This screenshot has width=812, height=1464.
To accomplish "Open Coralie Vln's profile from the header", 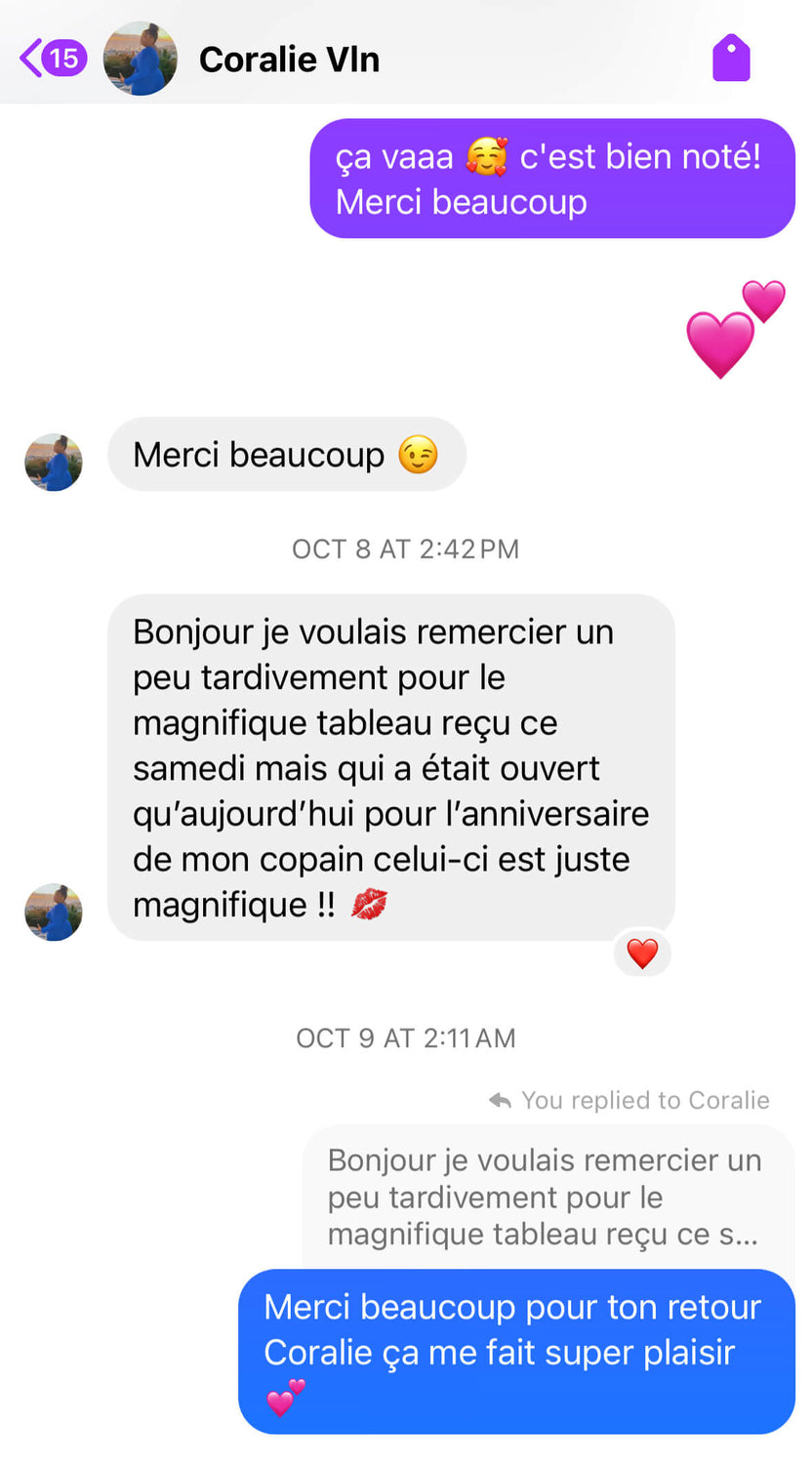I will click(289, 60).
